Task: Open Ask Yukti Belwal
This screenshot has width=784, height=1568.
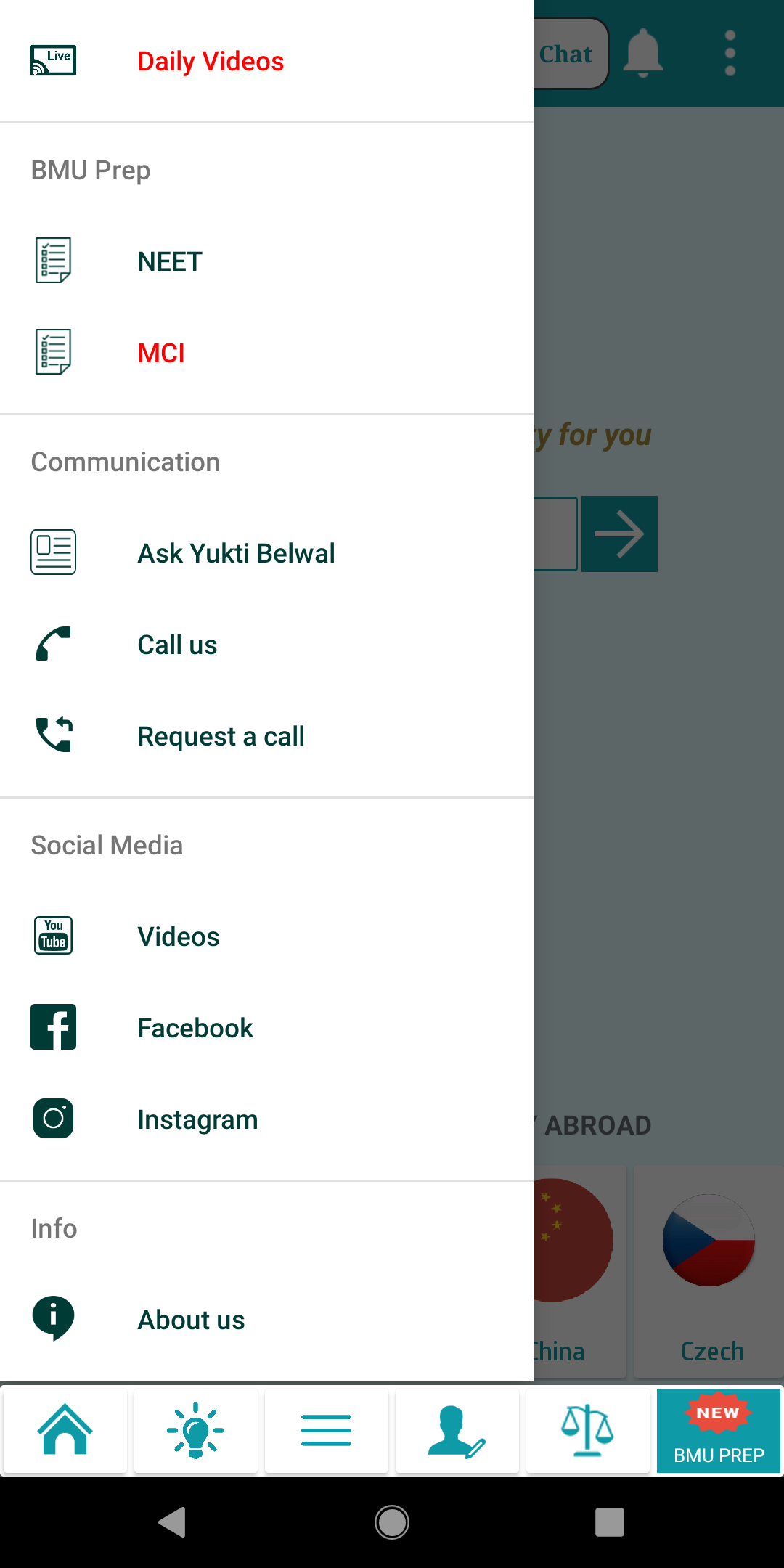Action: [236, 554]
